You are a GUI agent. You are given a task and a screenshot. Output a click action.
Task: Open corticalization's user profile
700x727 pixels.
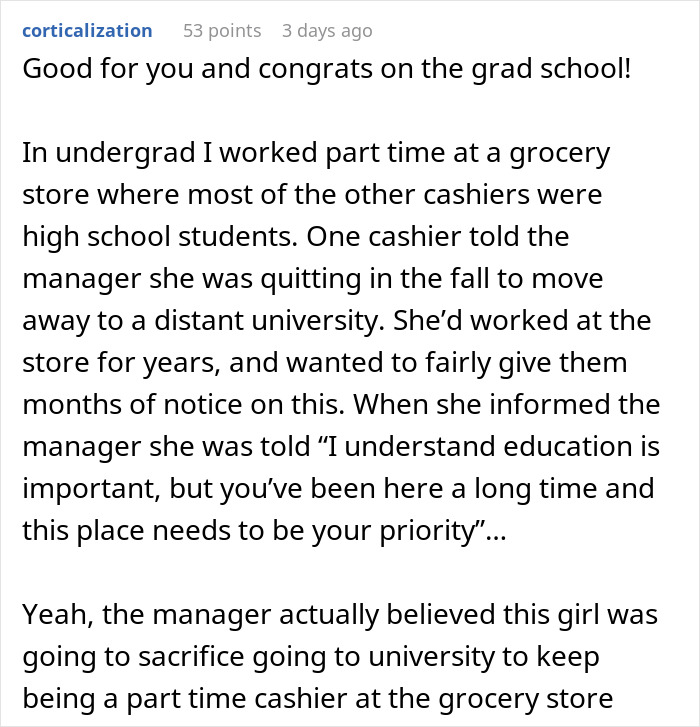click(x=87, y=31)
